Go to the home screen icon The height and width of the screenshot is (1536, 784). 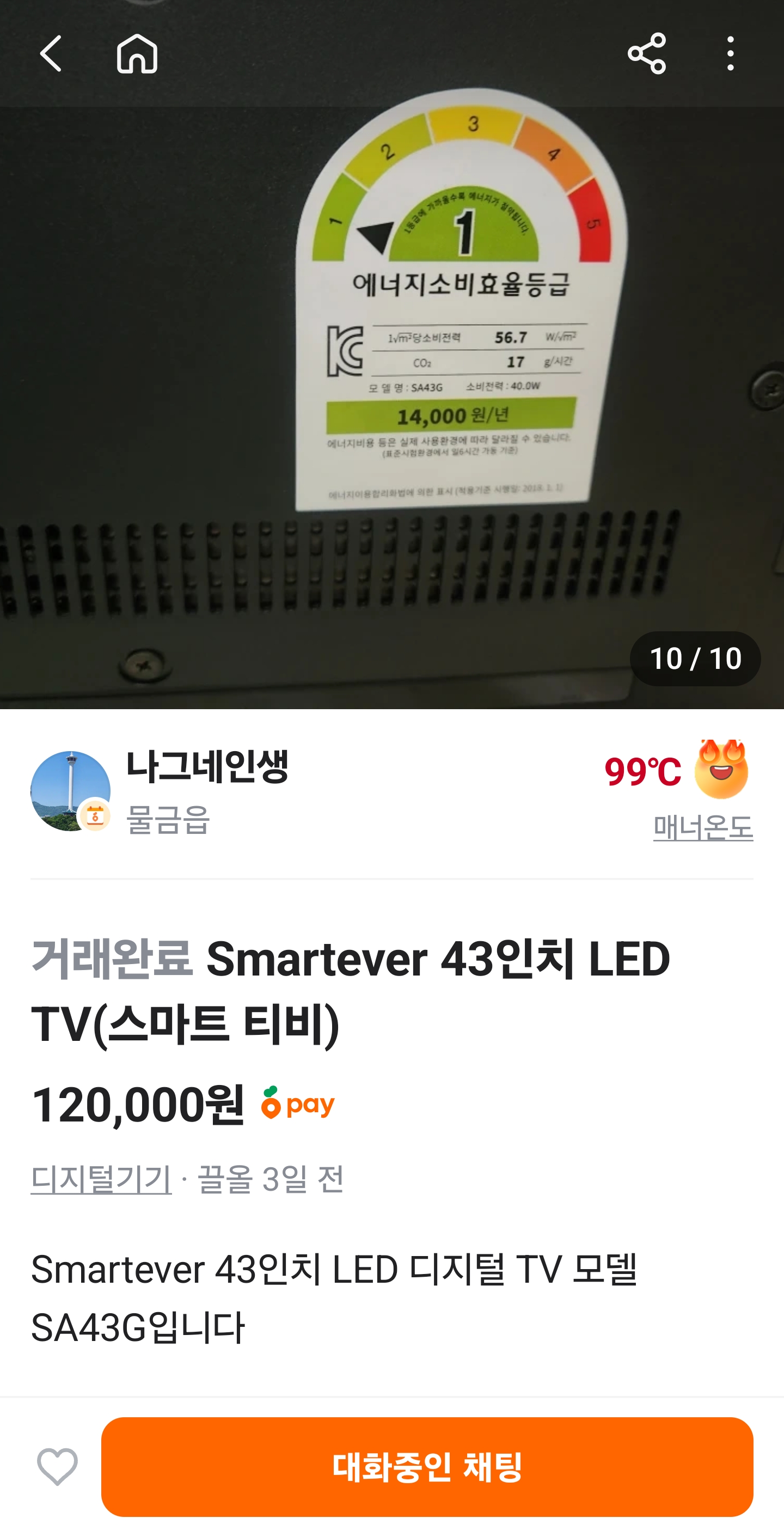tap(137, 54)
